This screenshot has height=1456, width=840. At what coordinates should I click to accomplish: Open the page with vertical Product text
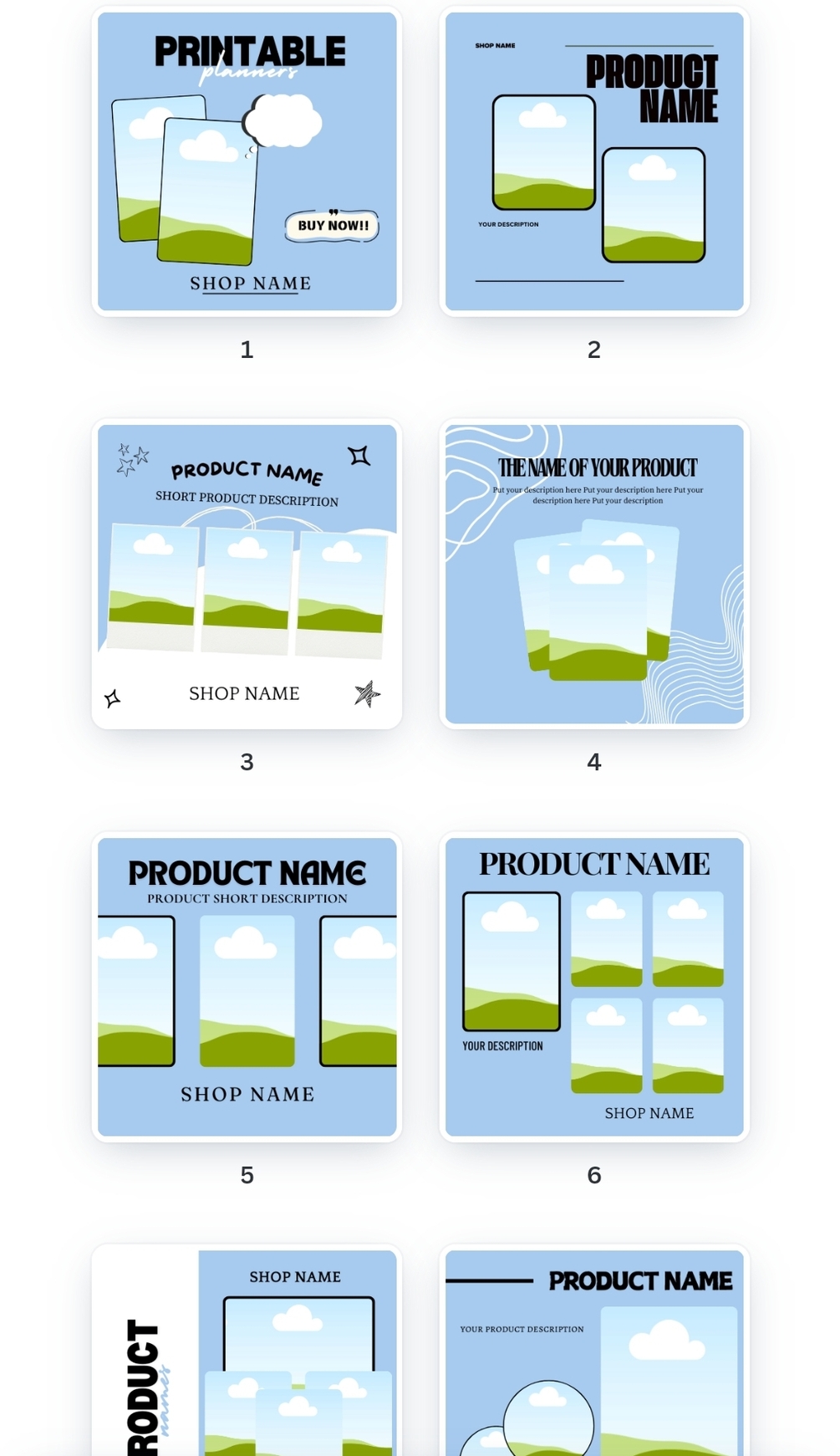247,1355
